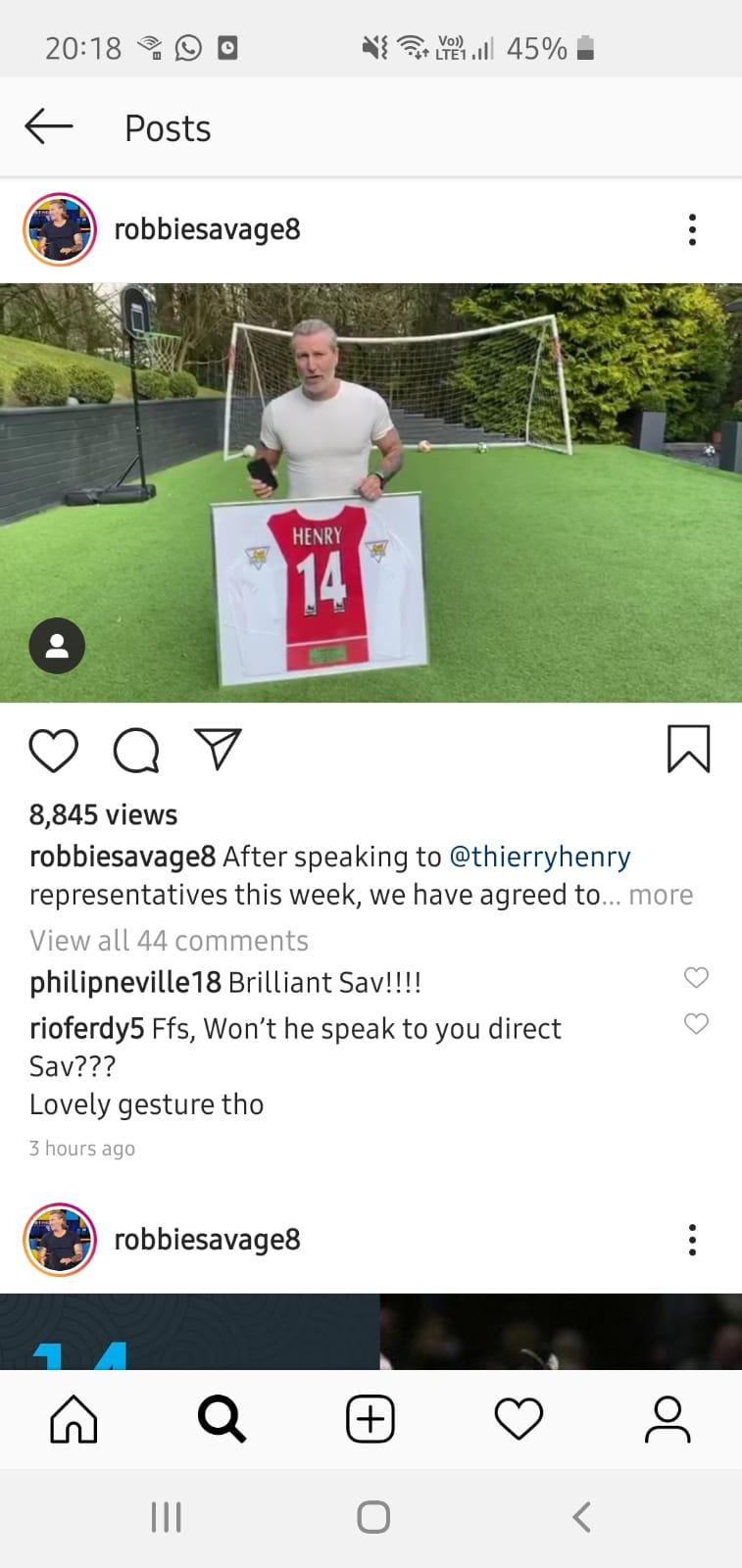Create a new post
This screenshot has width=742, height=1568.
click(371, 1419)
